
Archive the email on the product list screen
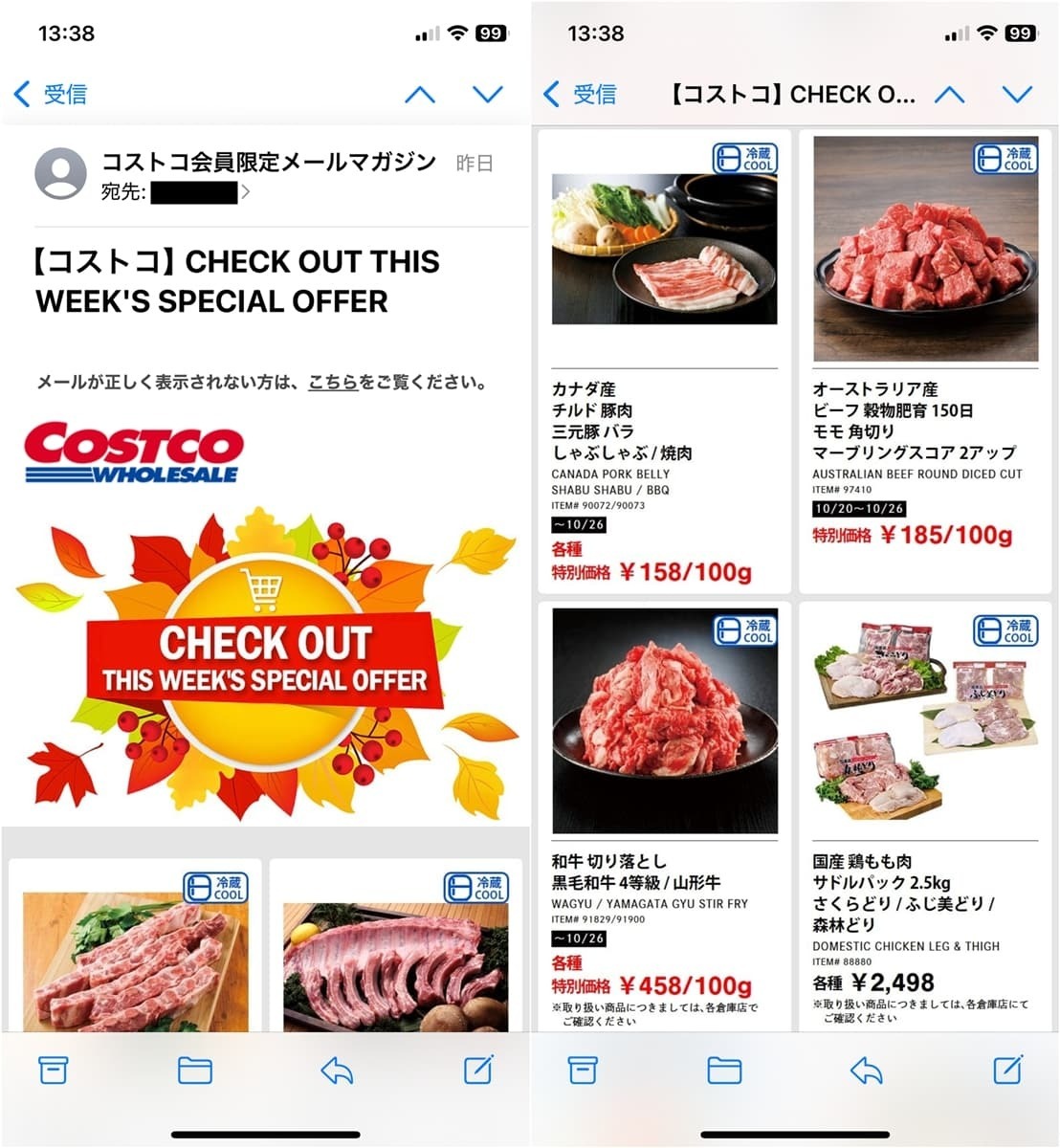pos(583,1070)
